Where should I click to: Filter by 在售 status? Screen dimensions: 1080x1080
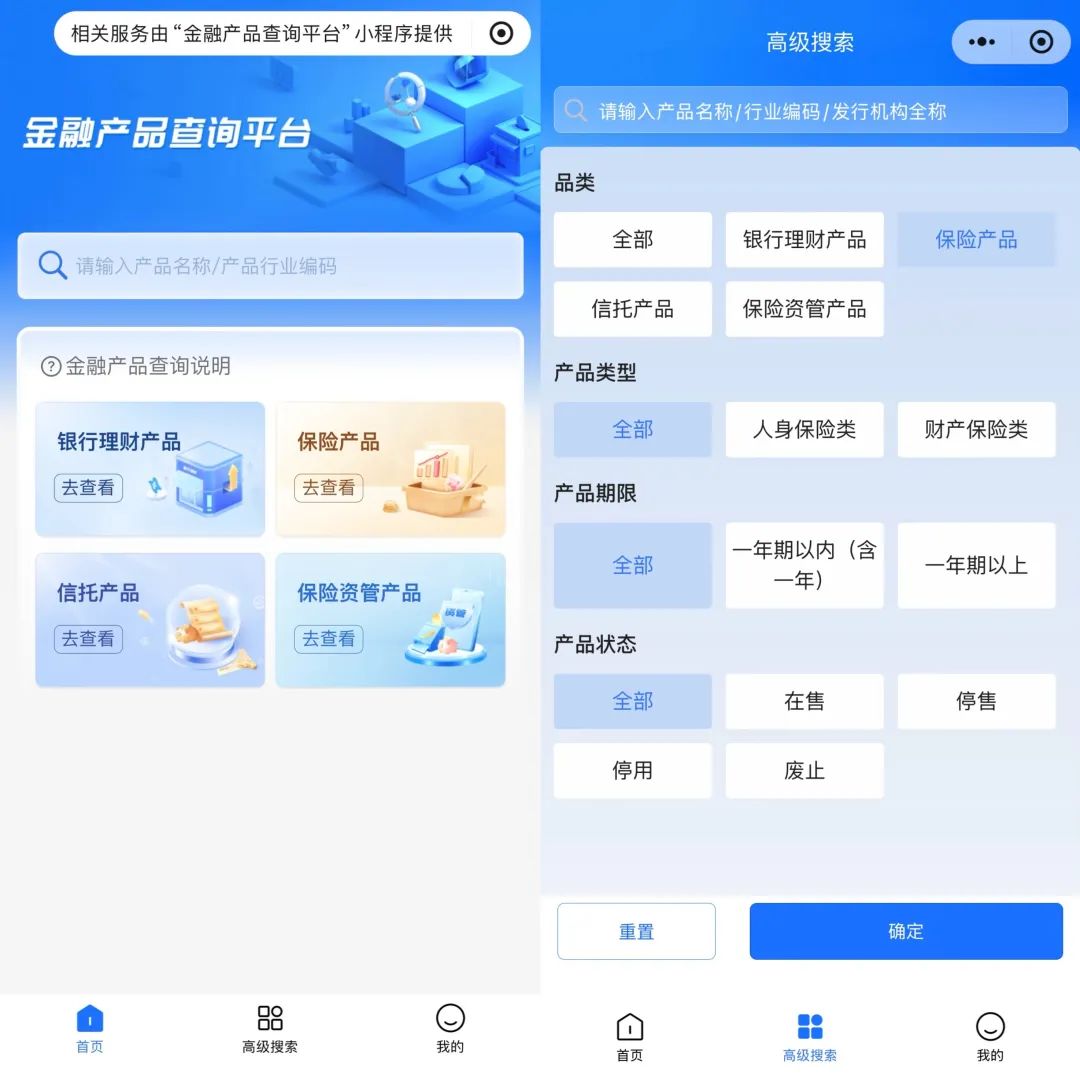tap(804, 701)
